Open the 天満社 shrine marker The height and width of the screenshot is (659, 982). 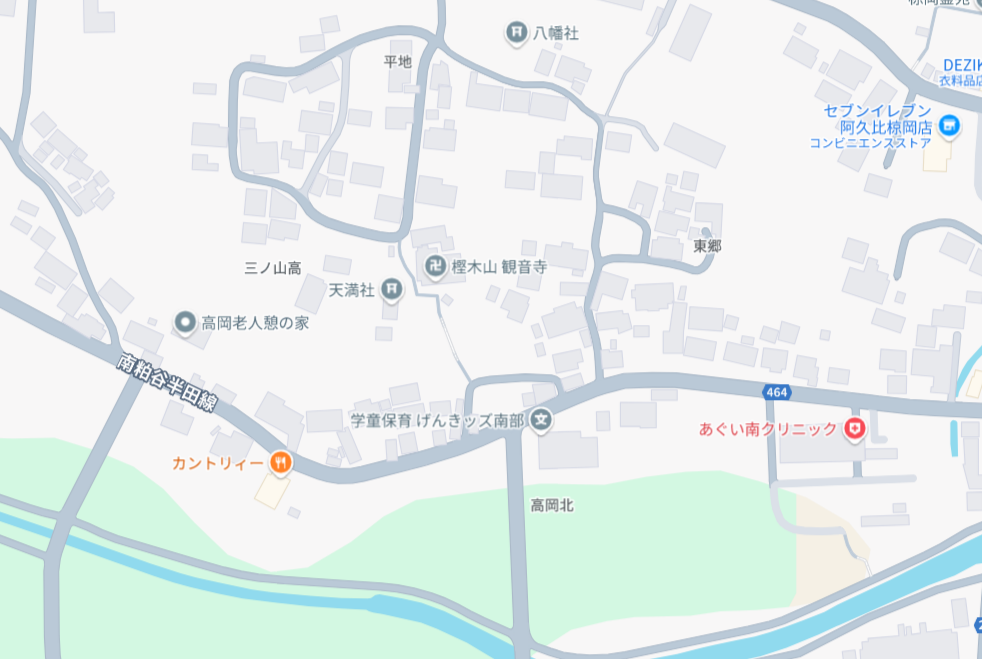[391, 290]
